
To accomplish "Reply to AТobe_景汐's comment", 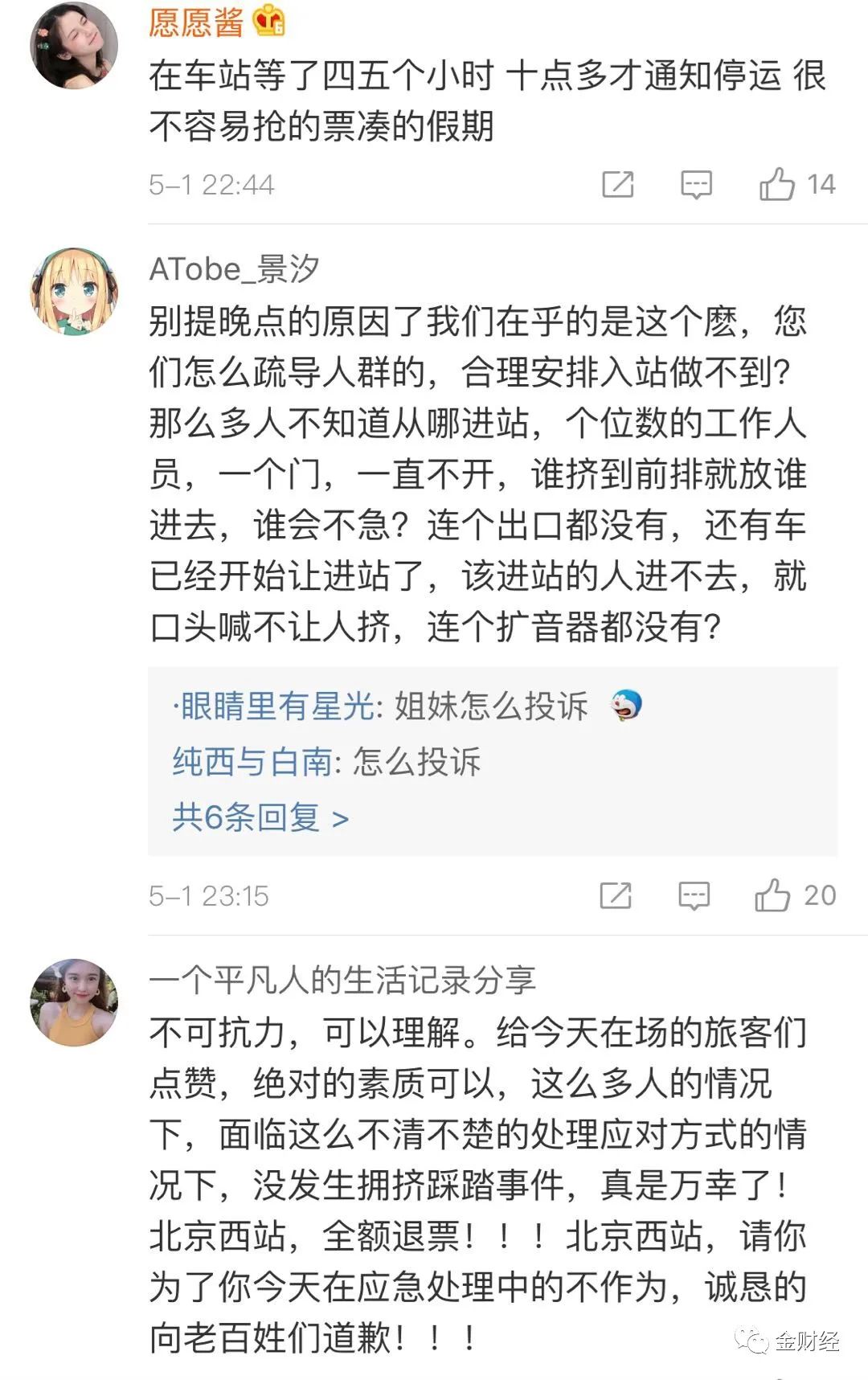I will coord(694,895).
